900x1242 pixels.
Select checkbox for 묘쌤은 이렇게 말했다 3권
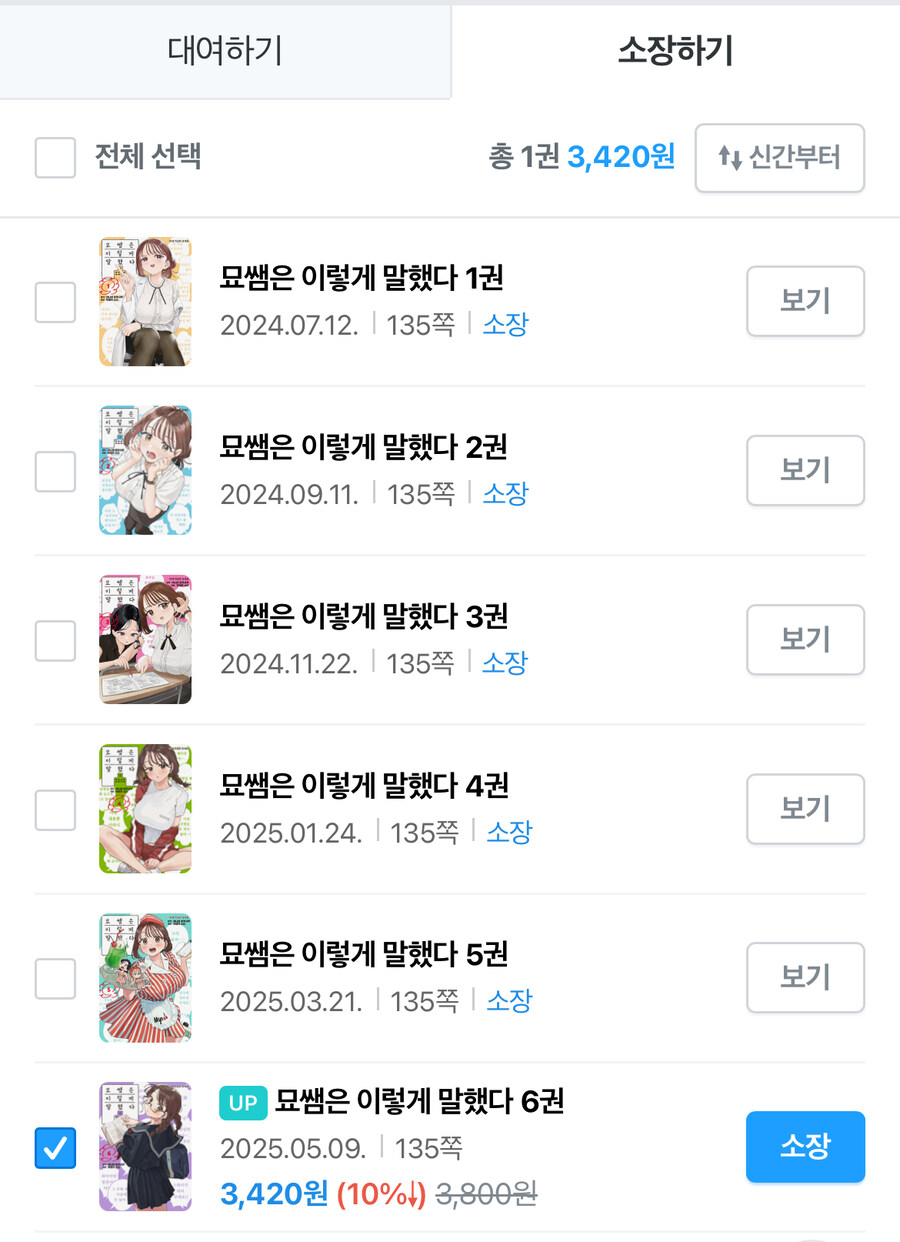click(x=55, y=640)
